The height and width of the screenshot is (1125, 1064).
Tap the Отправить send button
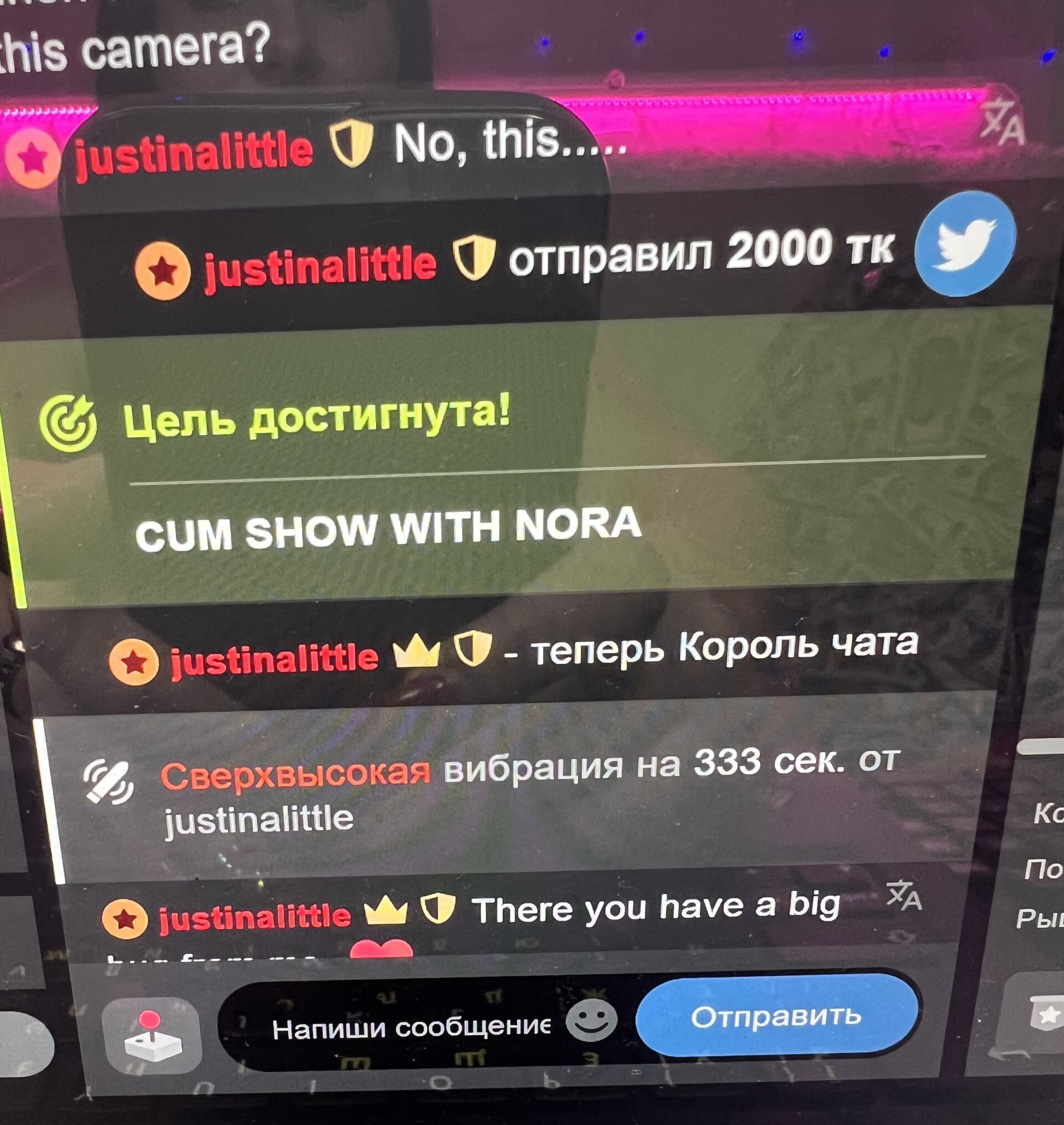click(x=776, y=1016)
